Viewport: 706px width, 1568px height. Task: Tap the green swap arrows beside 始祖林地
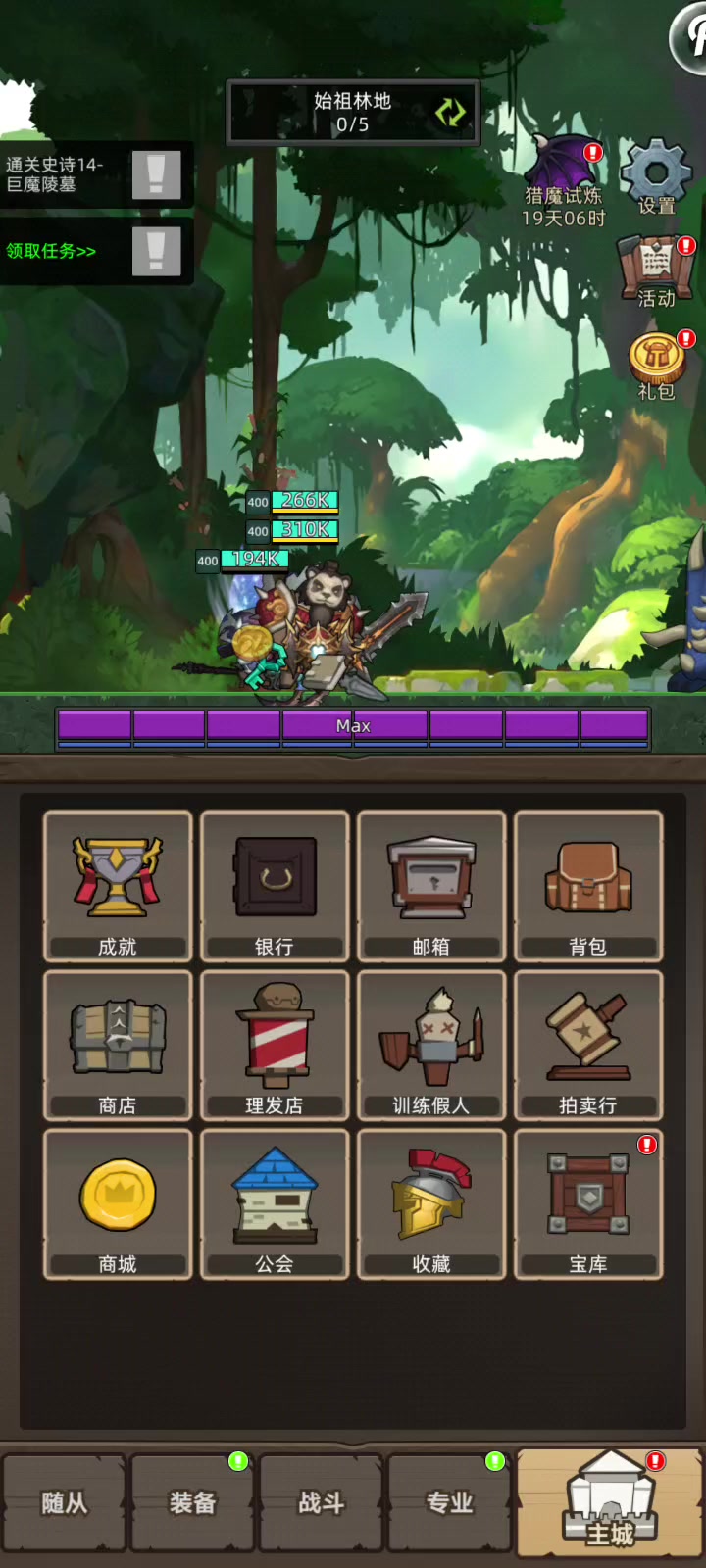point(450,112)
